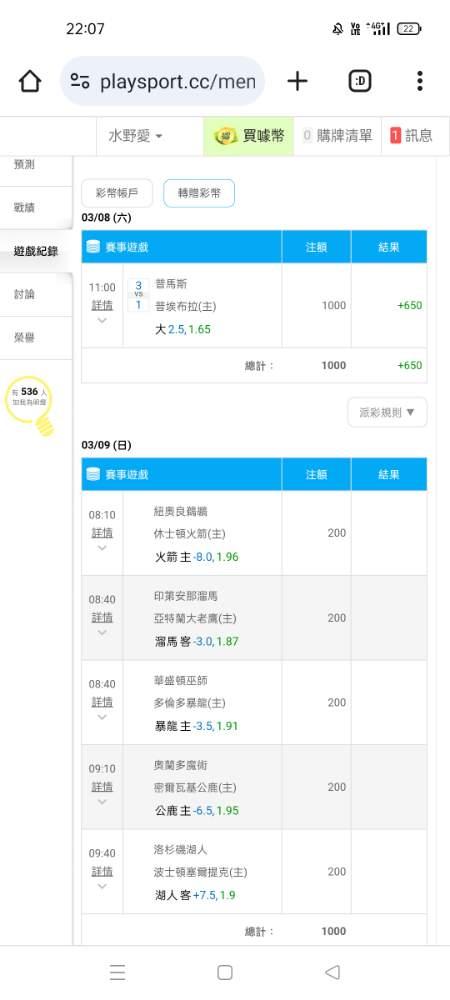Open 詳情 for the 08:10 休士頓火箭 game
Screen dimensions: 450x1000
[x=102, y=533]
